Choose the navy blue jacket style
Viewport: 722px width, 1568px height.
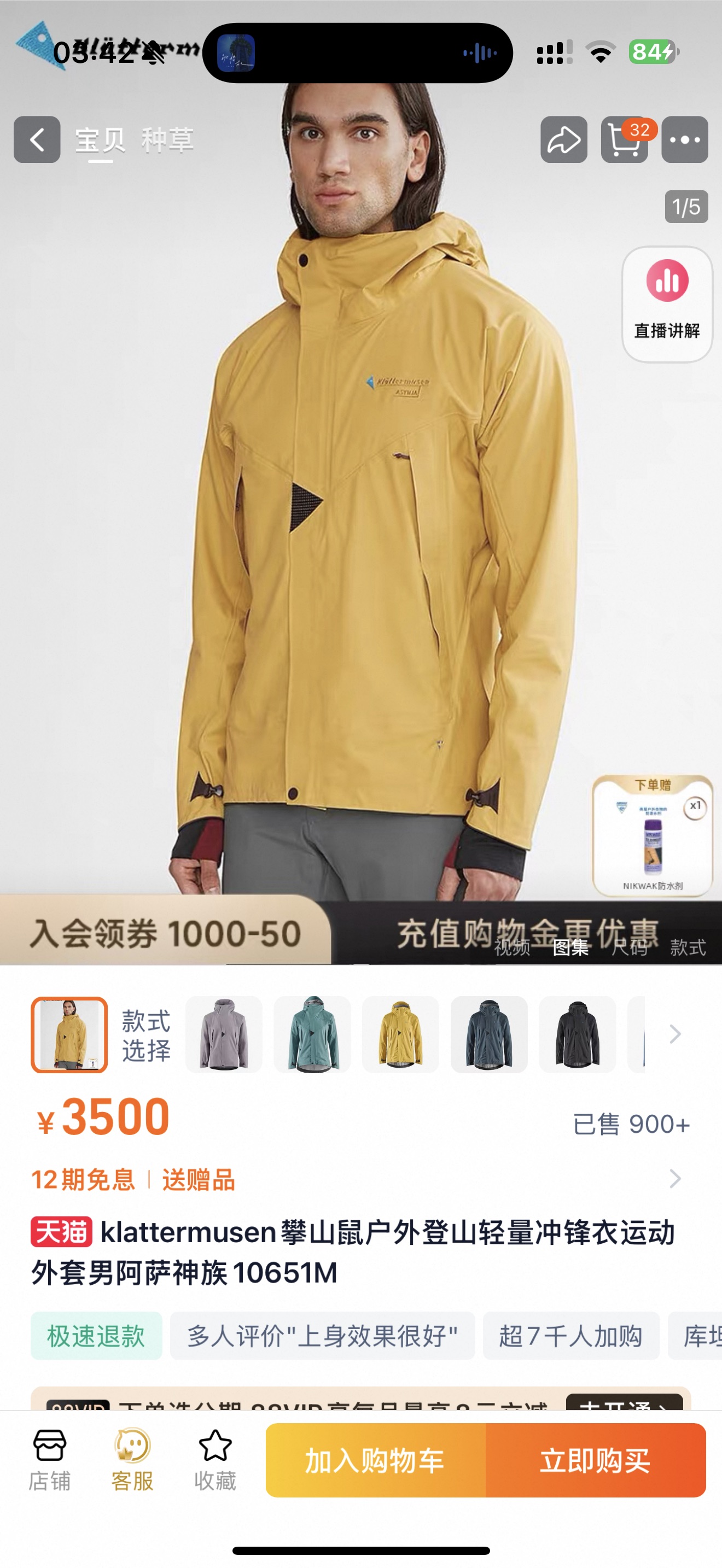pyautogui.click(x=489, y=1034)
